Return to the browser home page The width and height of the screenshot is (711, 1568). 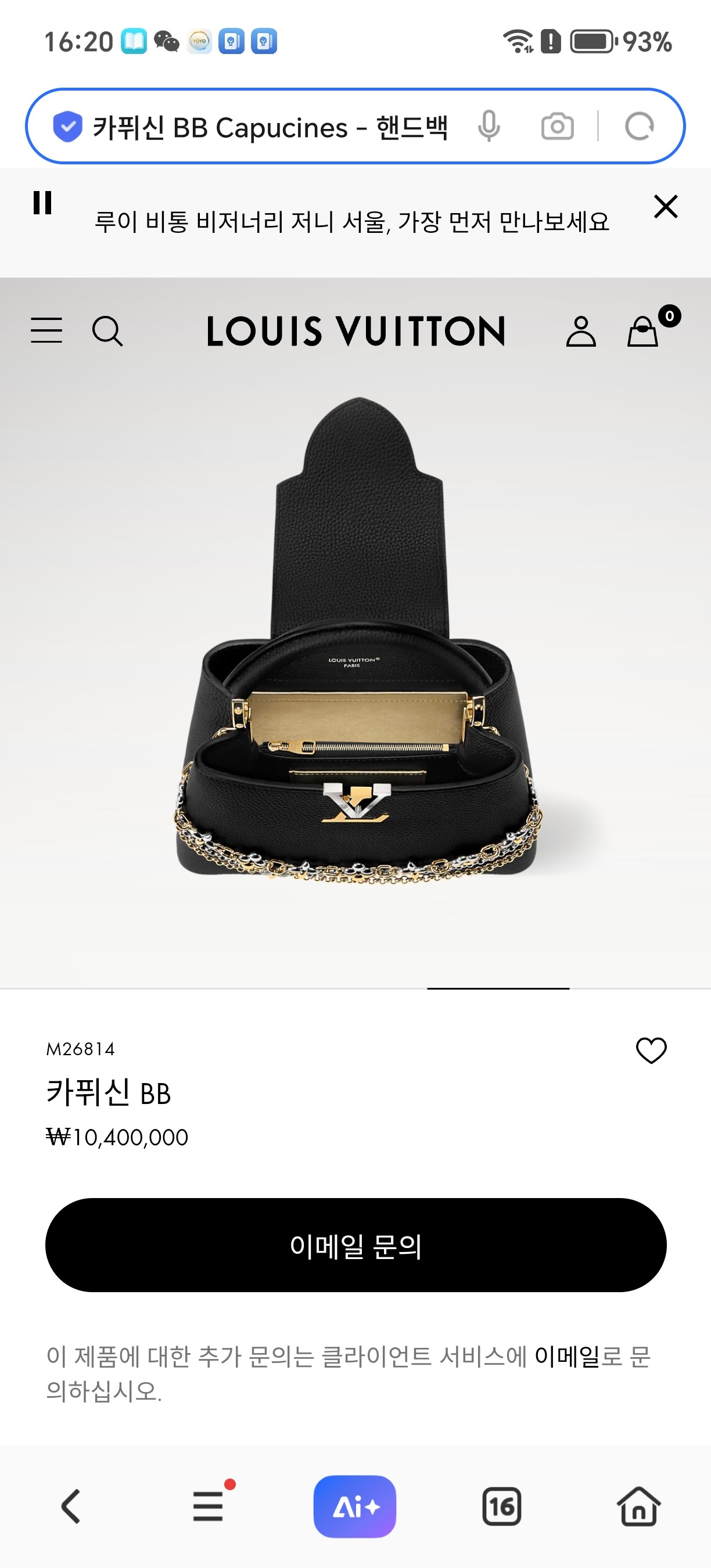(x=638, y=1506)
